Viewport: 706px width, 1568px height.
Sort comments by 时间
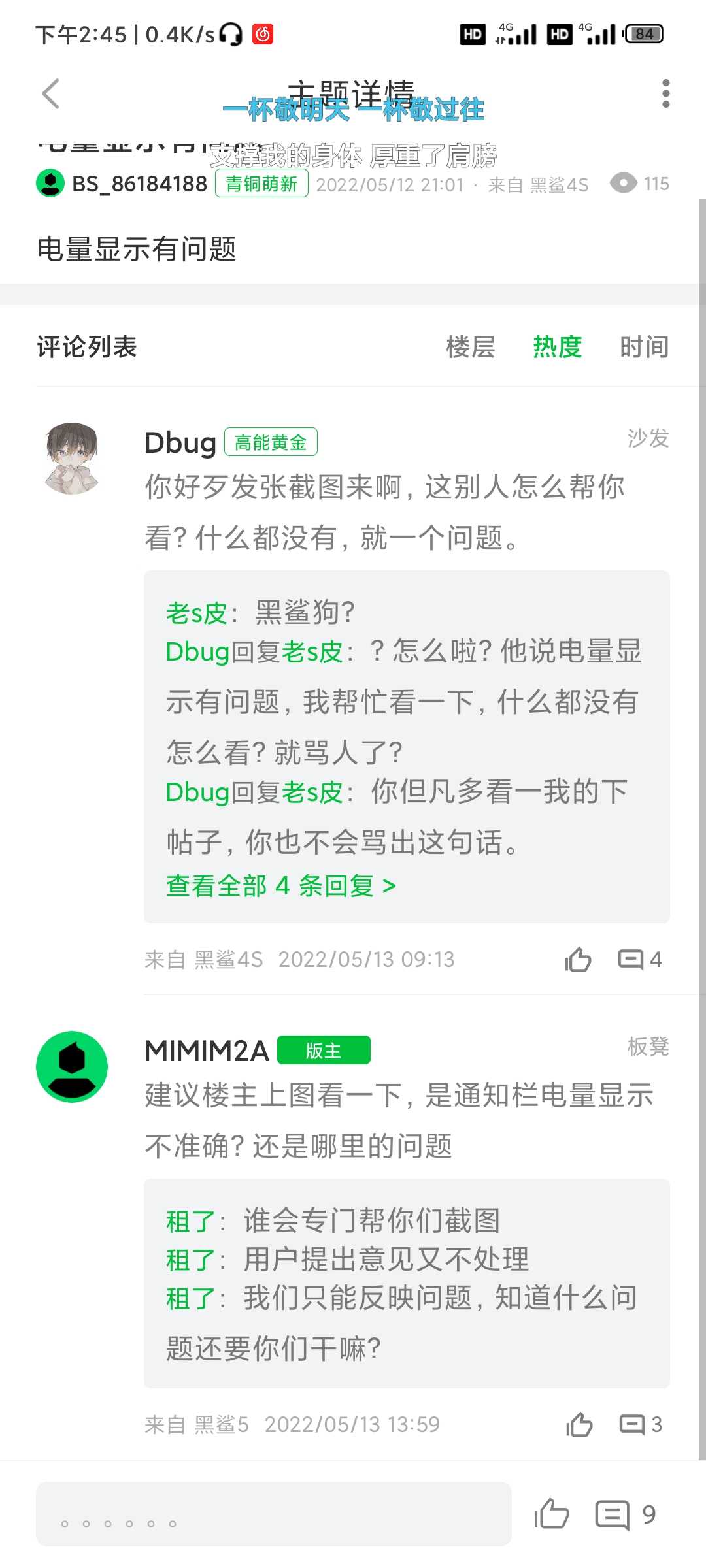(644, 347)
